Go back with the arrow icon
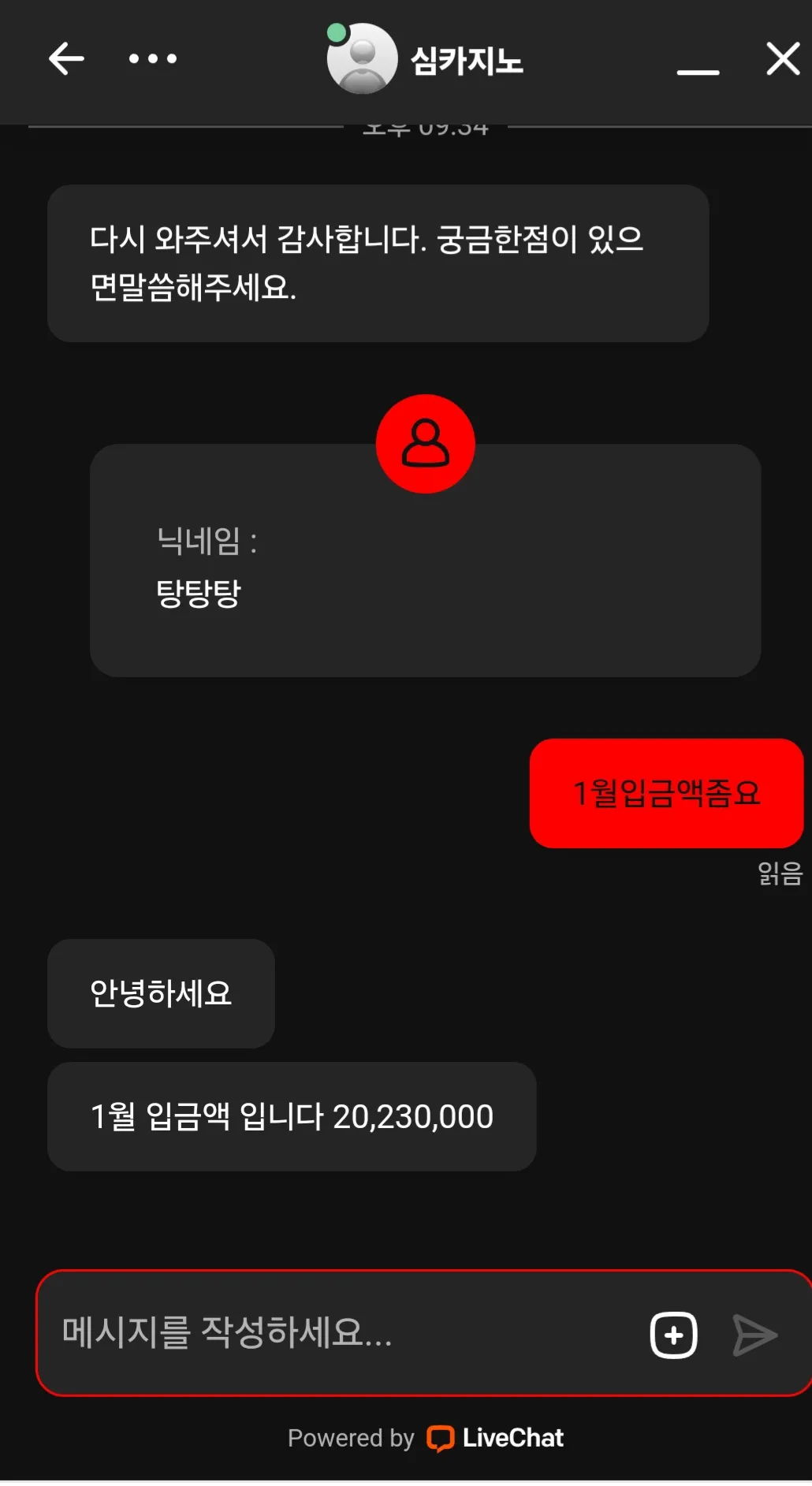The height and width of the screenshot is (1486, 812). (x=66, y=59)
